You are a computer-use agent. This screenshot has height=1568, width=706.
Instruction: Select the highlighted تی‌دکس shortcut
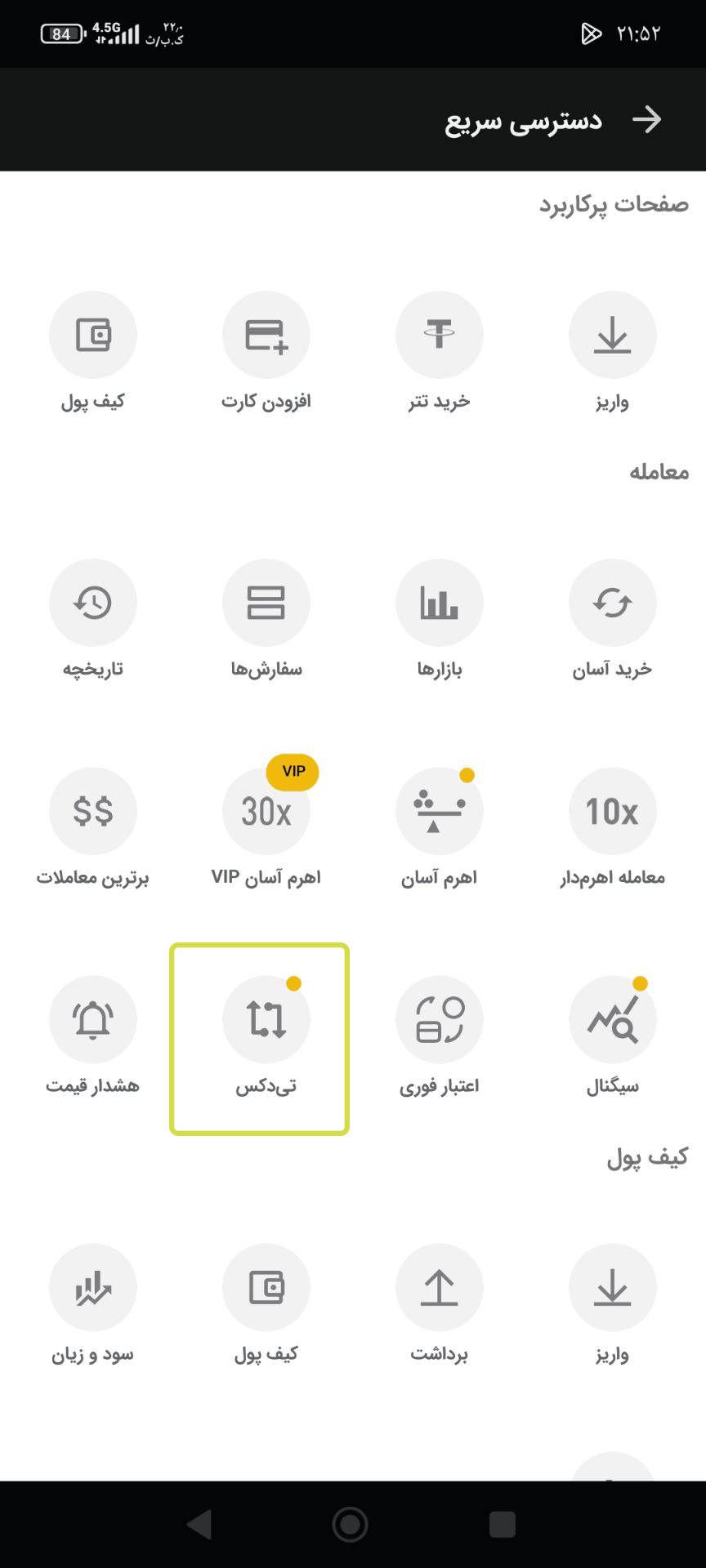266,1020
